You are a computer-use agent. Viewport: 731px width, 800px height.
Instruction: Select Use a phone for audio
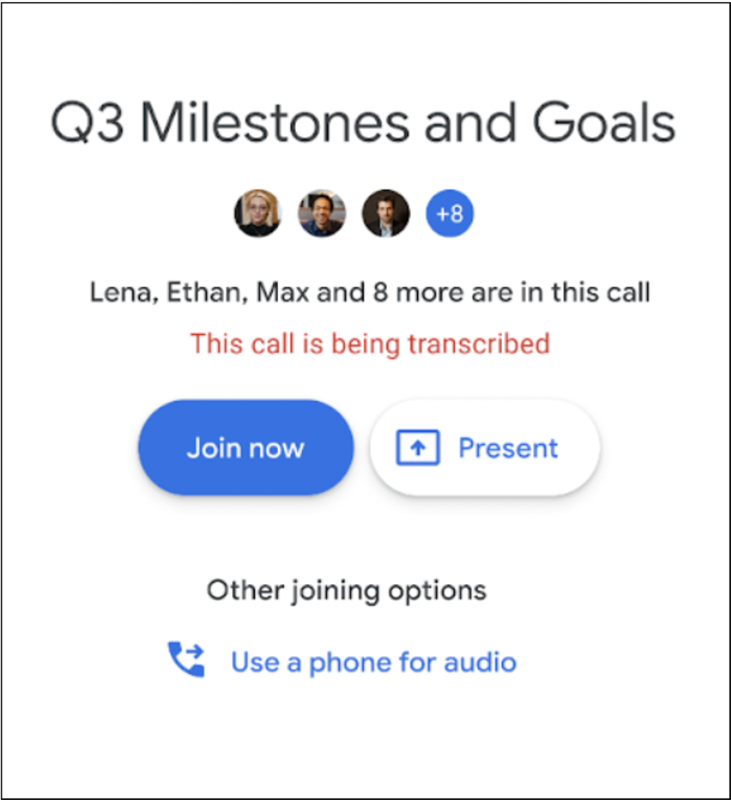click(372, 662)
